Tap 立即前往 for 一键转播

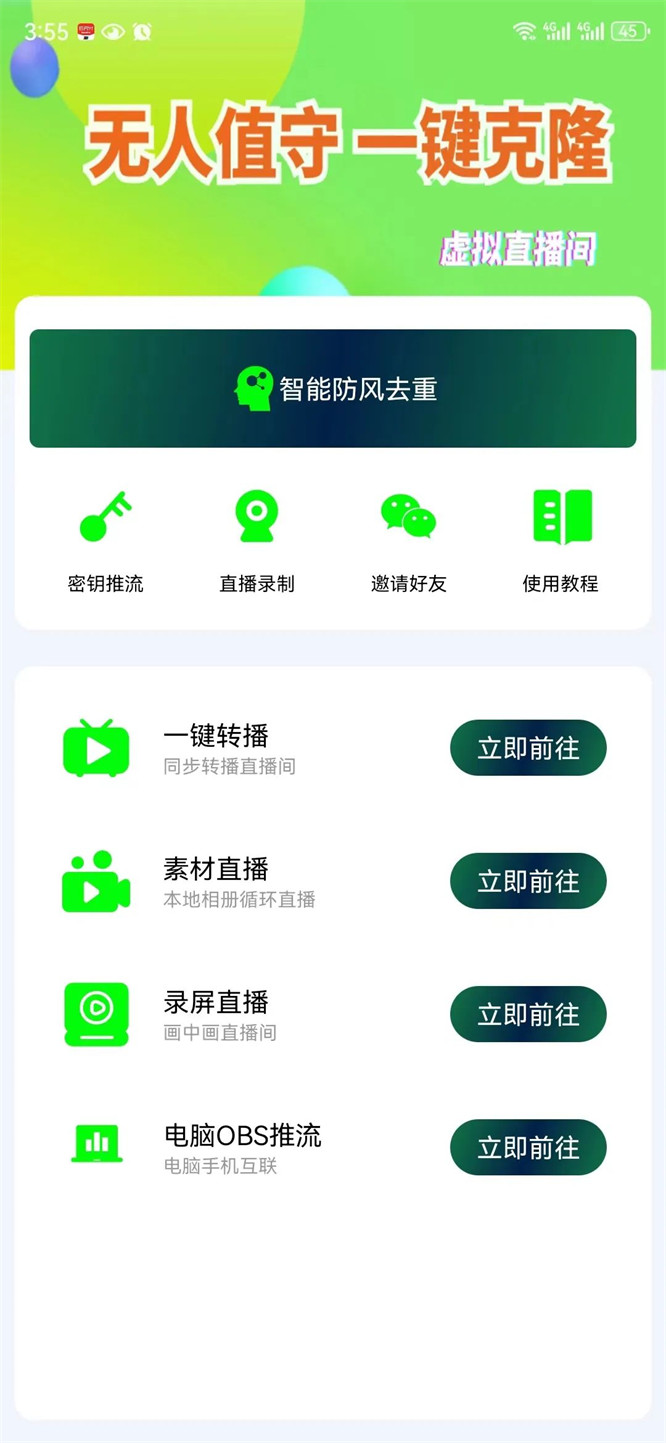point(528,748)
